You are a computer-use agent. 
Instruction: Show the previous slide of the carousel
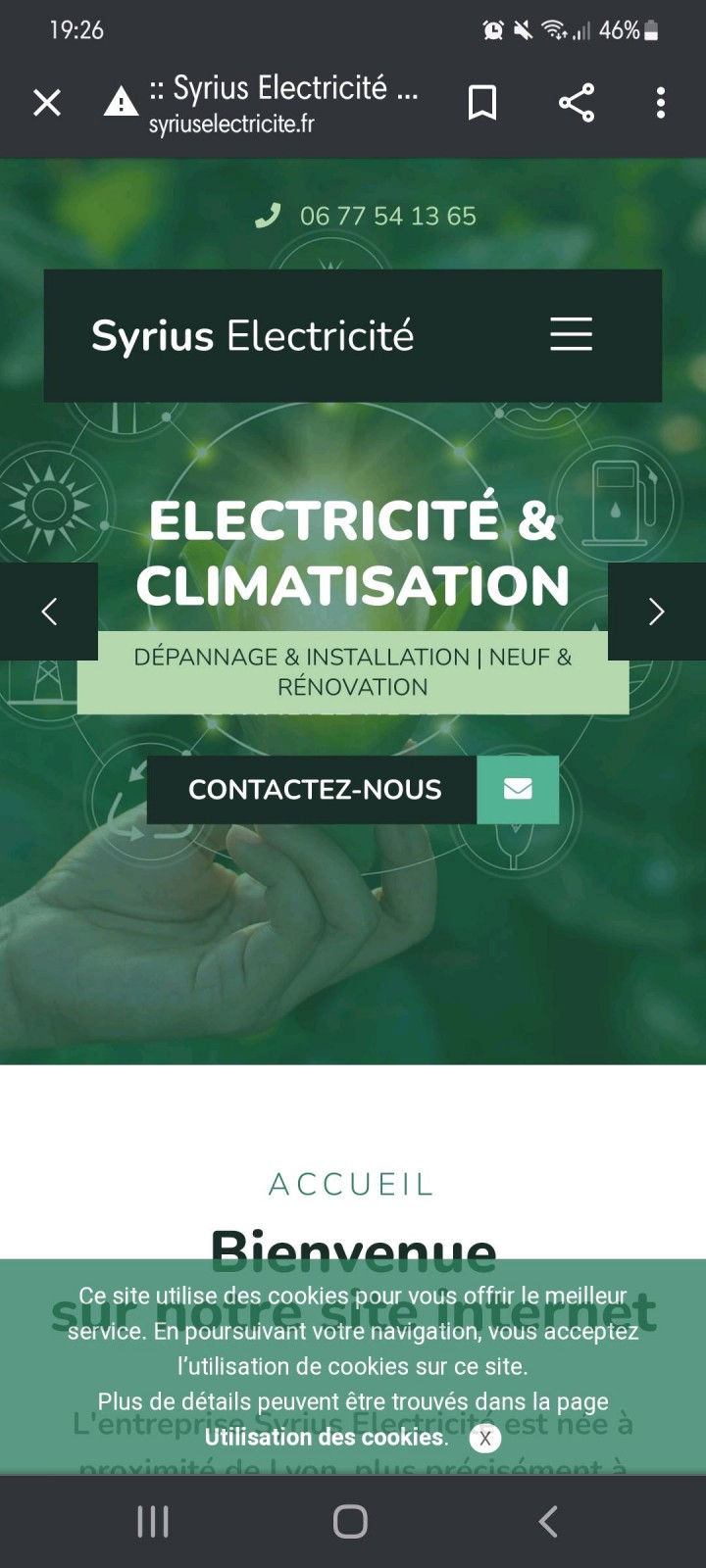coord(49,612)
